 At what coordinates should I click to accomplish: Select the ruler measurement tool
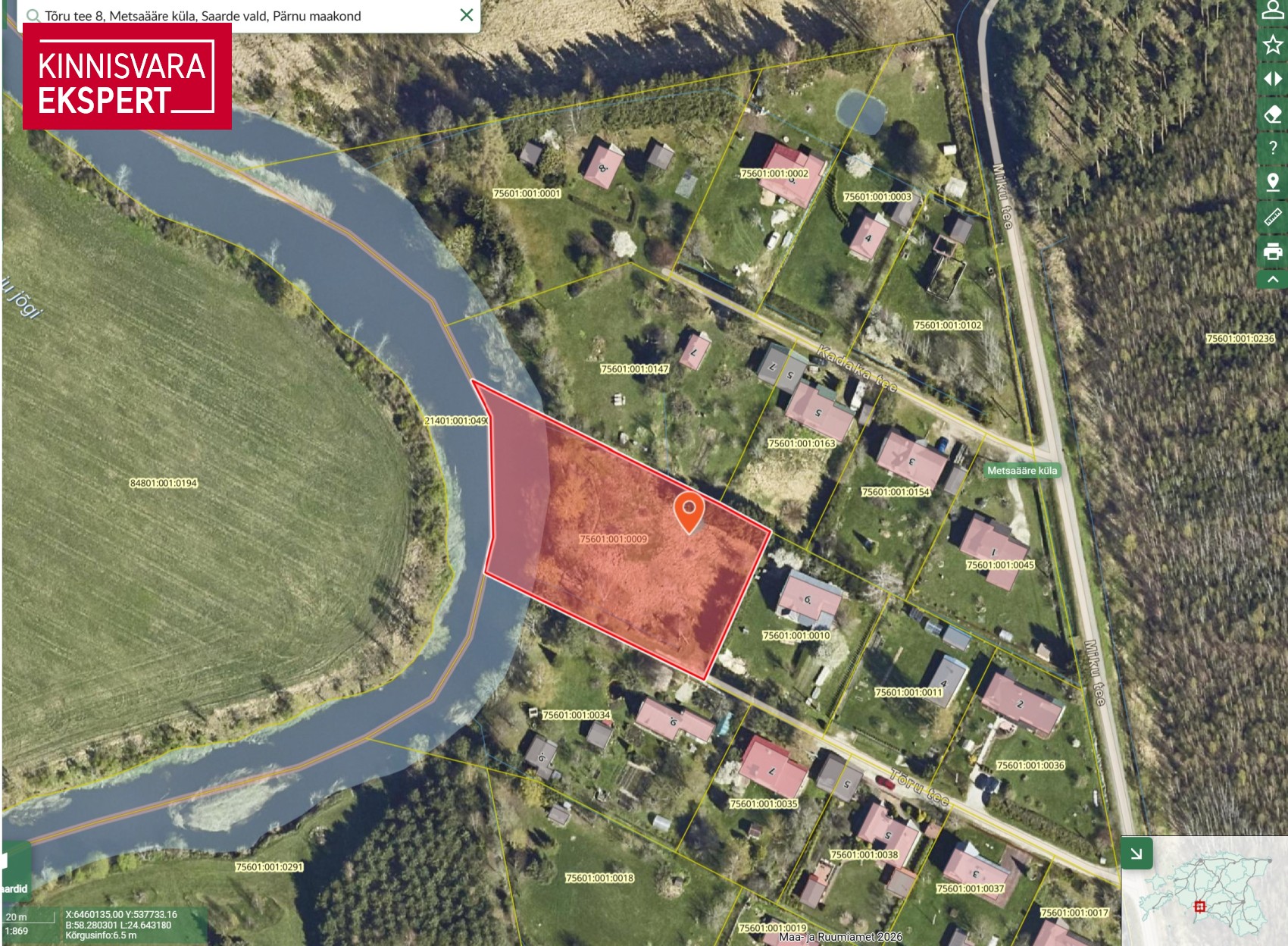pos(1273,217)
